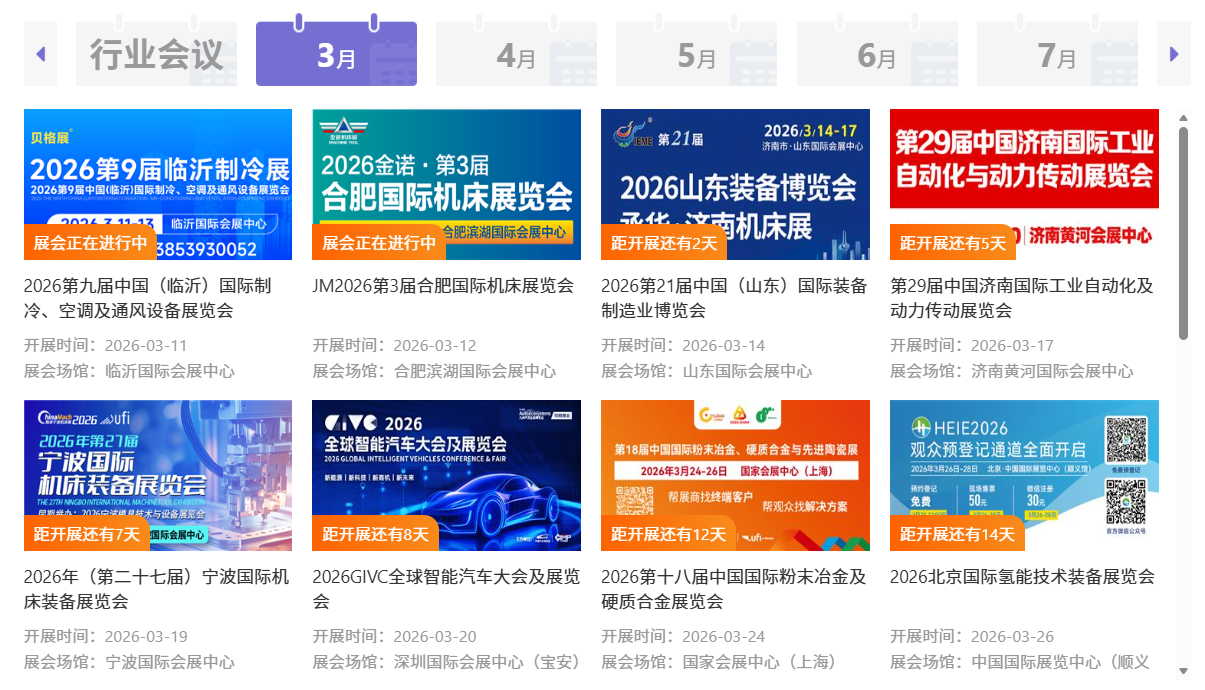This screenshot has width=1205, height=690.
Task: Open JM2026第3届合肥国际机床展览会 card
Action: 446,184
